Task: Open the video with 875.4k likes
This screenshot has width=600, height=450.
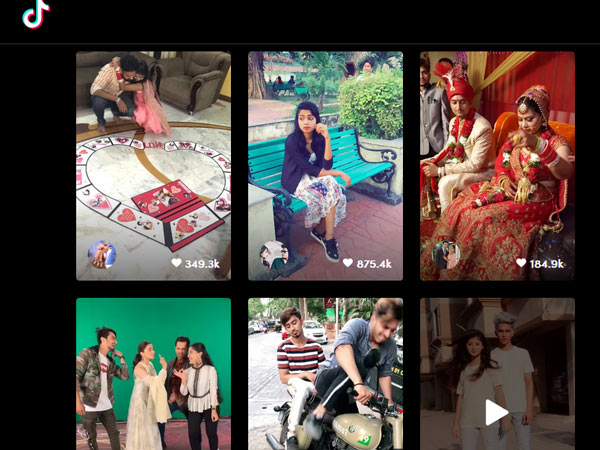Action: (325, 165)
